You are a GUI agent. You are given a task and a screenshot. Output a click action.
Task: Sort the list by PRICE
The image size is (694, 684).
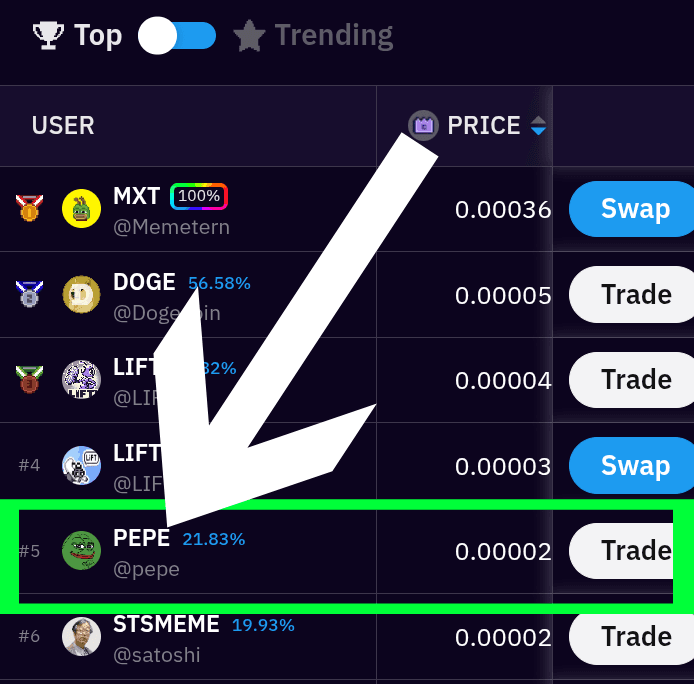(538, 126)
